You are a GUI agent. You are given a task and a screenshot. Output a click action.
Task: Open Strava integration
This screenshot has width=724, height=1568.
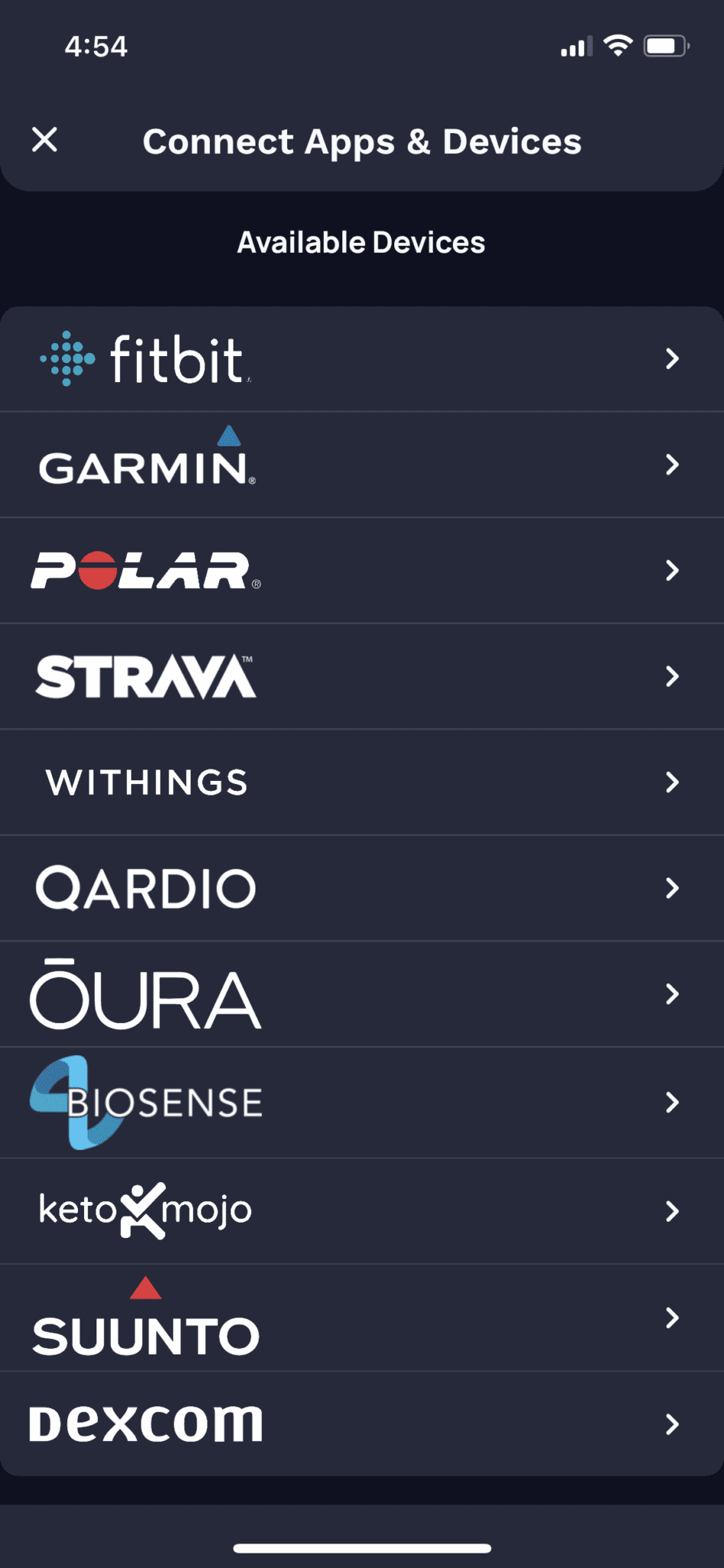tap(361, 676)
